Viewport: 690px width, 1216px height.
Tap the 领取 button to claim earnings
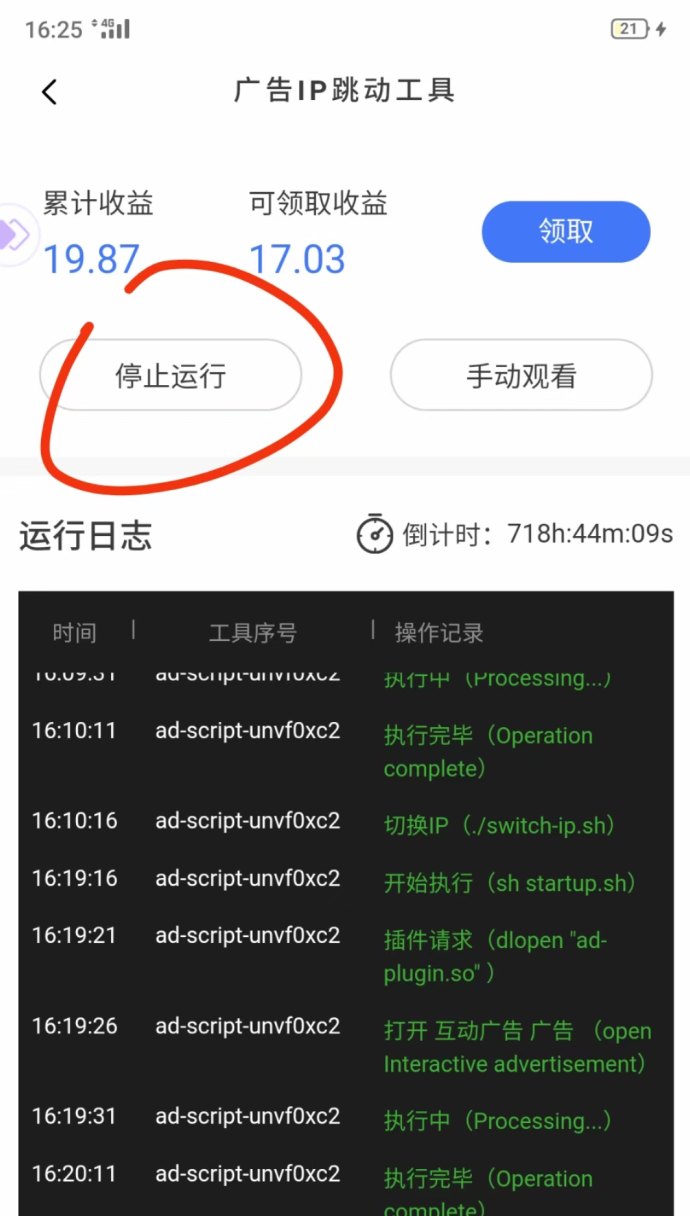tap(566, 232)
